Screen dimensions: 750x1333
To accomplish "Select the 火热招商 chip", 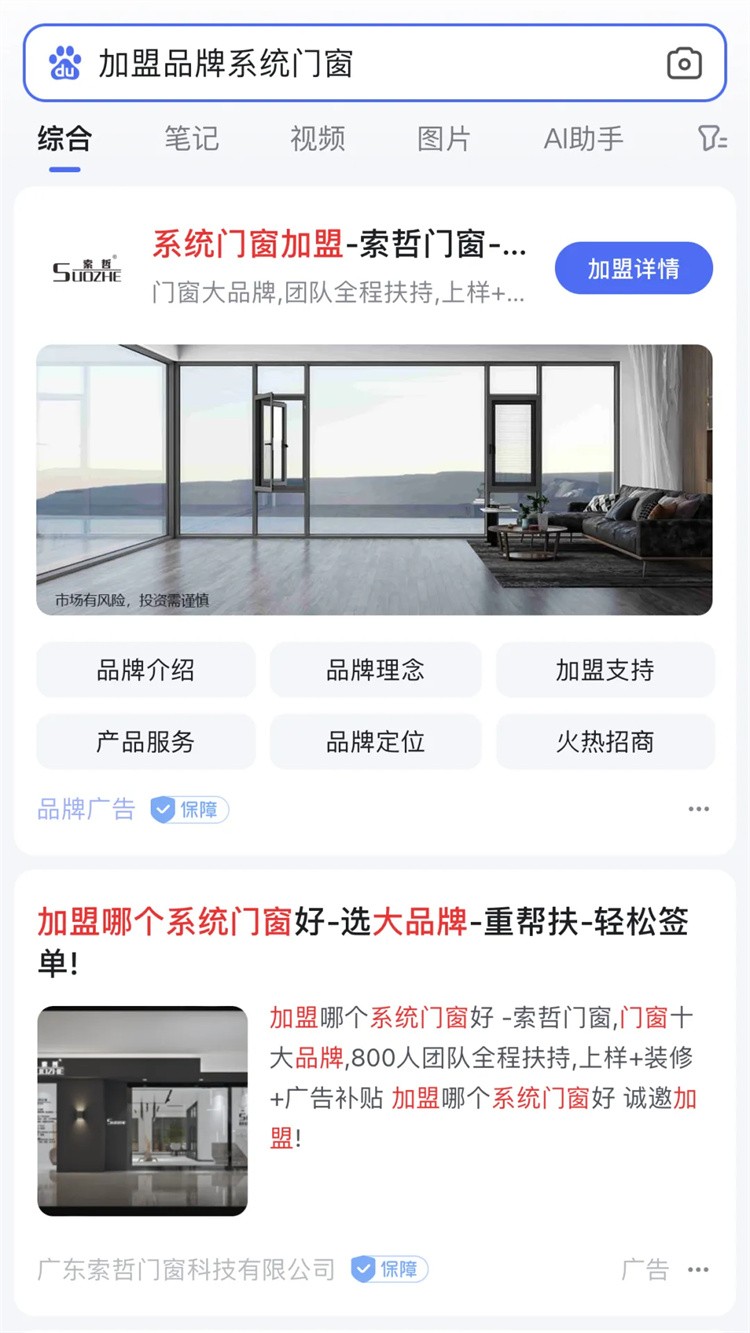I will (x=605, y=742).
